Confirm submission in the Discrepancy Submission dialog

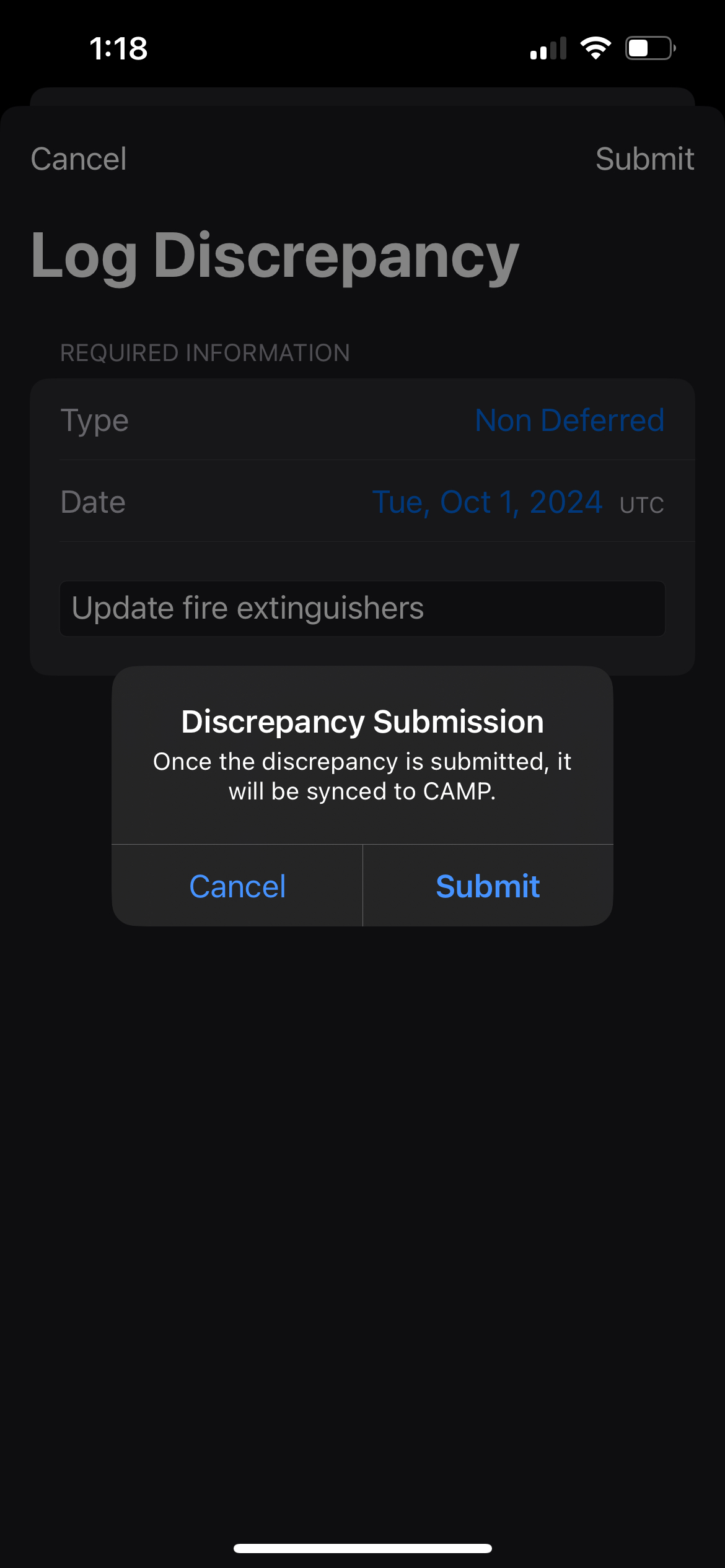[x=488, y=886]
